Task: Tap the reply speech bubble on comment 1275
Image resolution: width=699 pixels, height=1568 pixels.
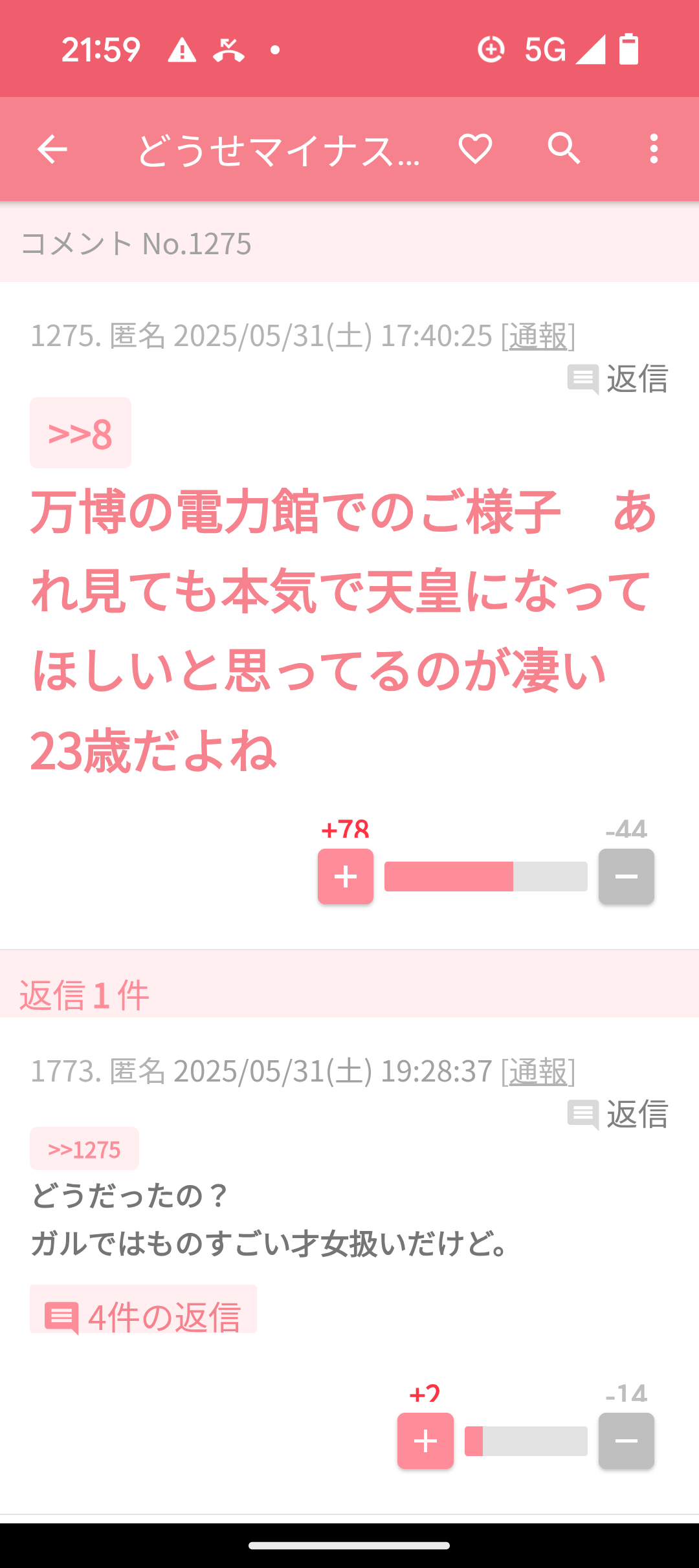Action: [x=583, y=380]
